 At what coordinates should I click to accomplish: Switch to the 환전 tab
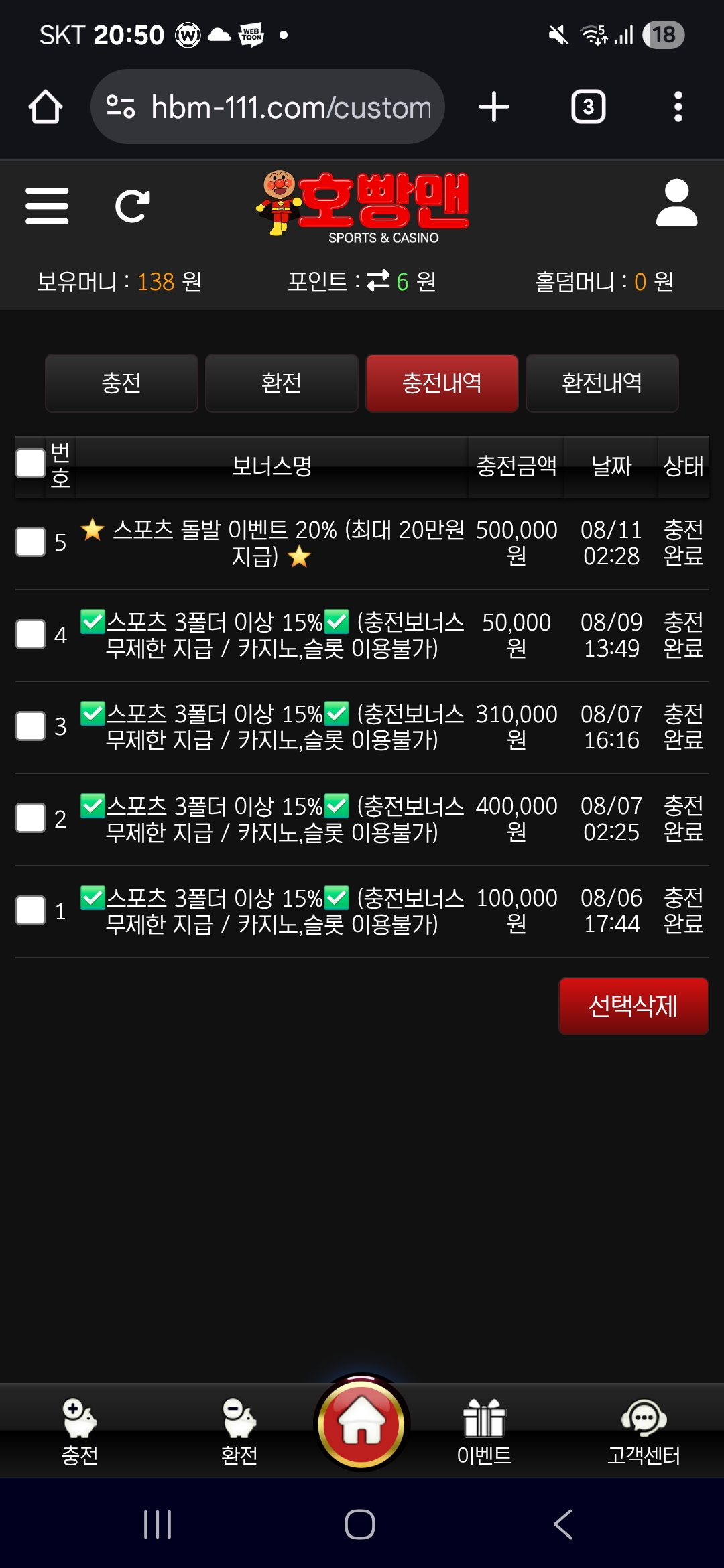[x=282, y=383]
